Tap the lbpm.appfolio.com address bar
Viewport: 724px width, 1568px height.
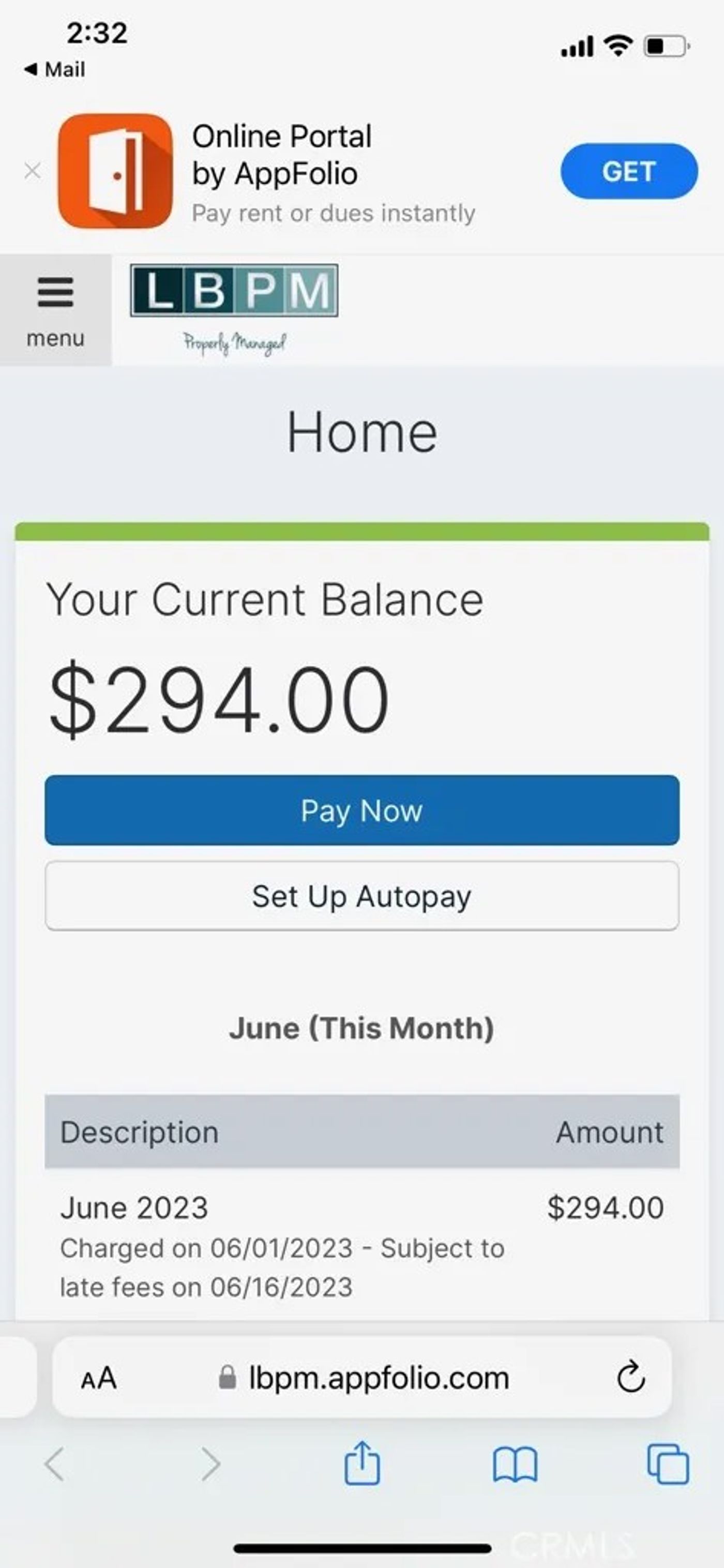pos(365,1378)
